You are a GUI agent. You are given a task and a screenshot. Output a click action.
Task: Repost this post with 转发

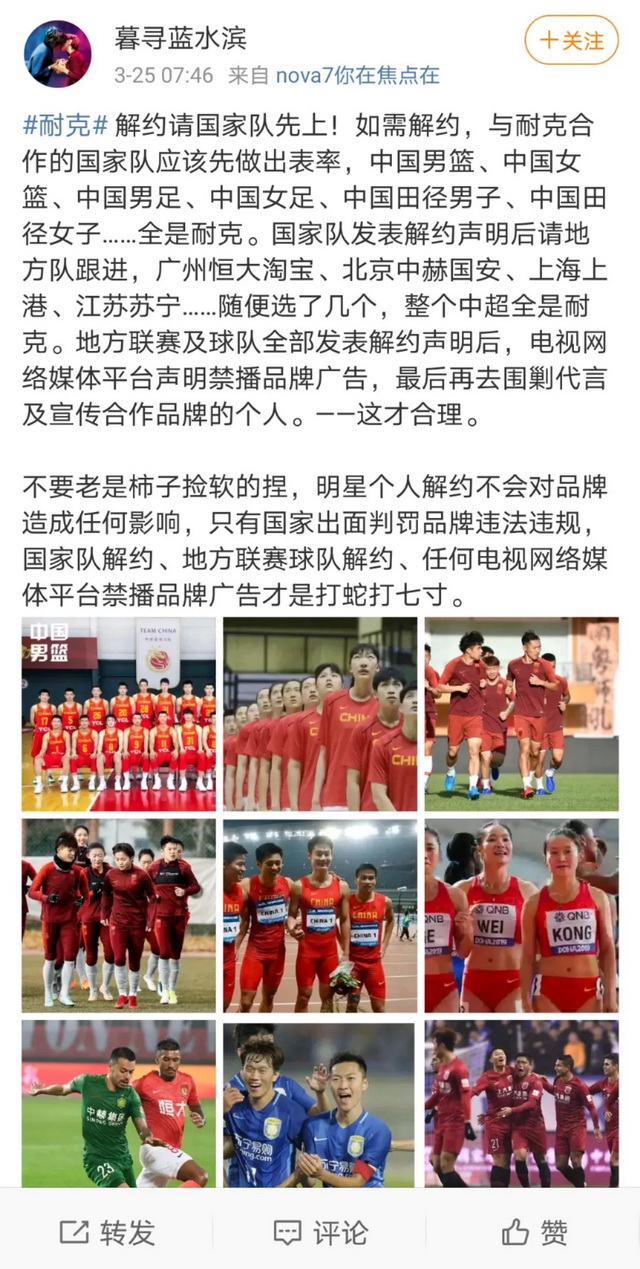(x=107, y=1231)
